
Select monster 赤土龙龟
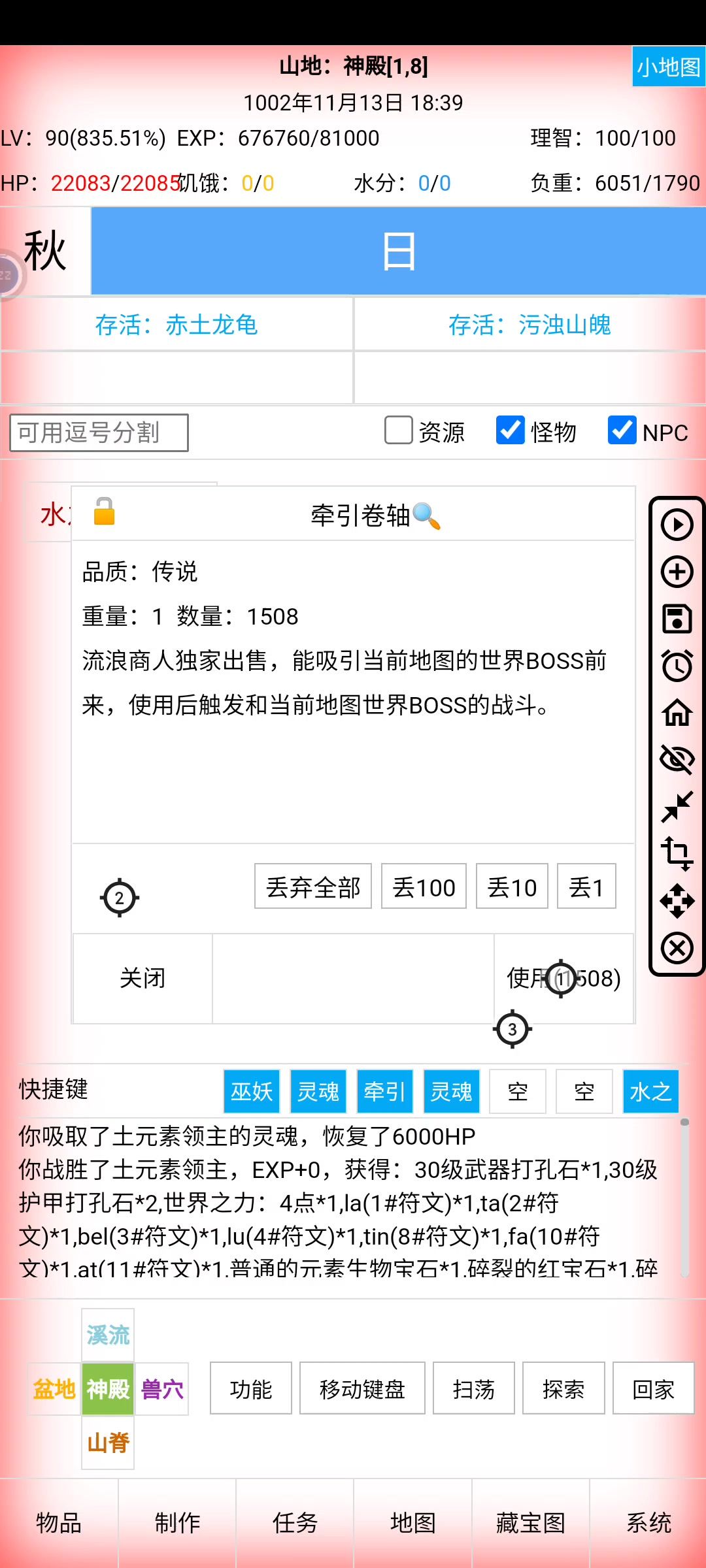[176, 325]
